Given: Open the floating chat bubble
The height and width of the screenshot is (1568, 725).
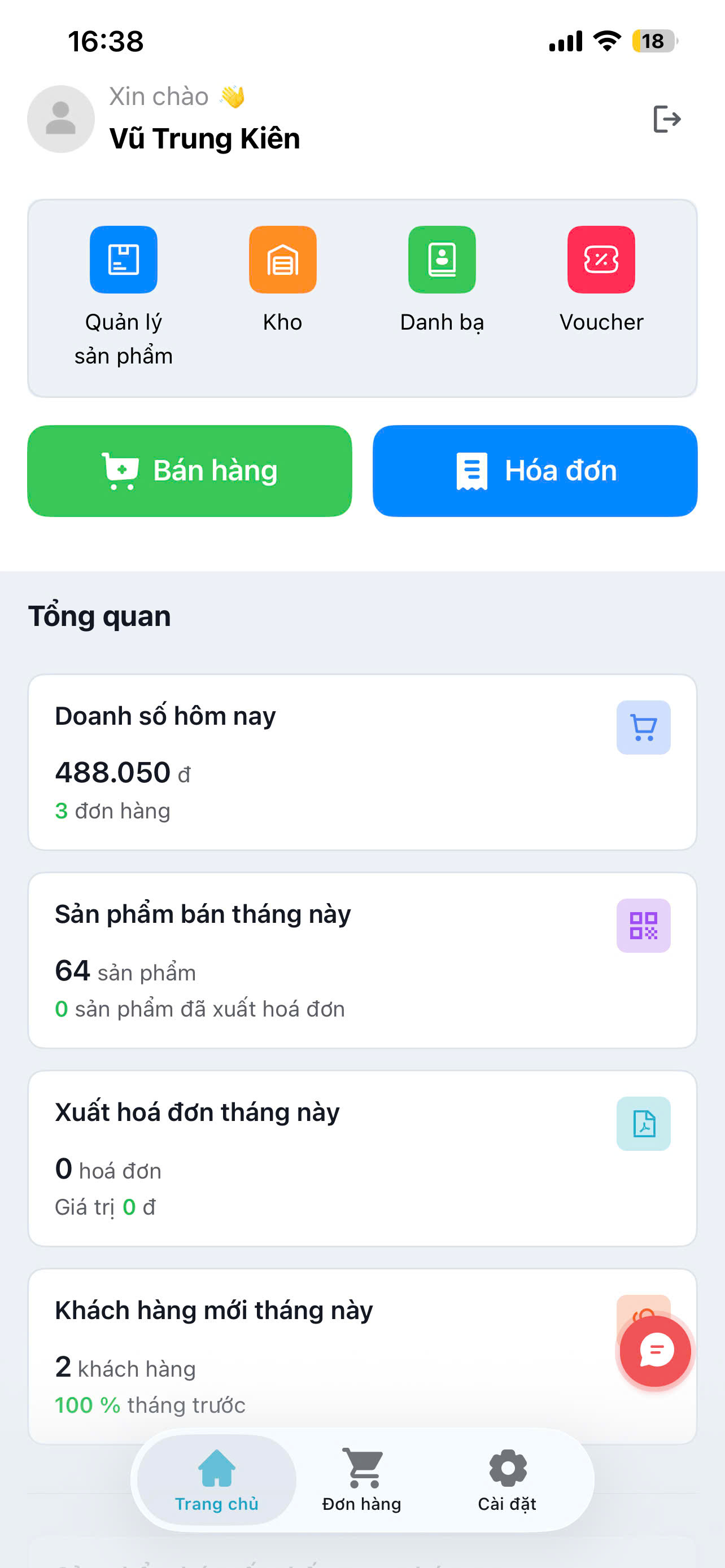Looking at the screenshot, I should (654, 1351).
